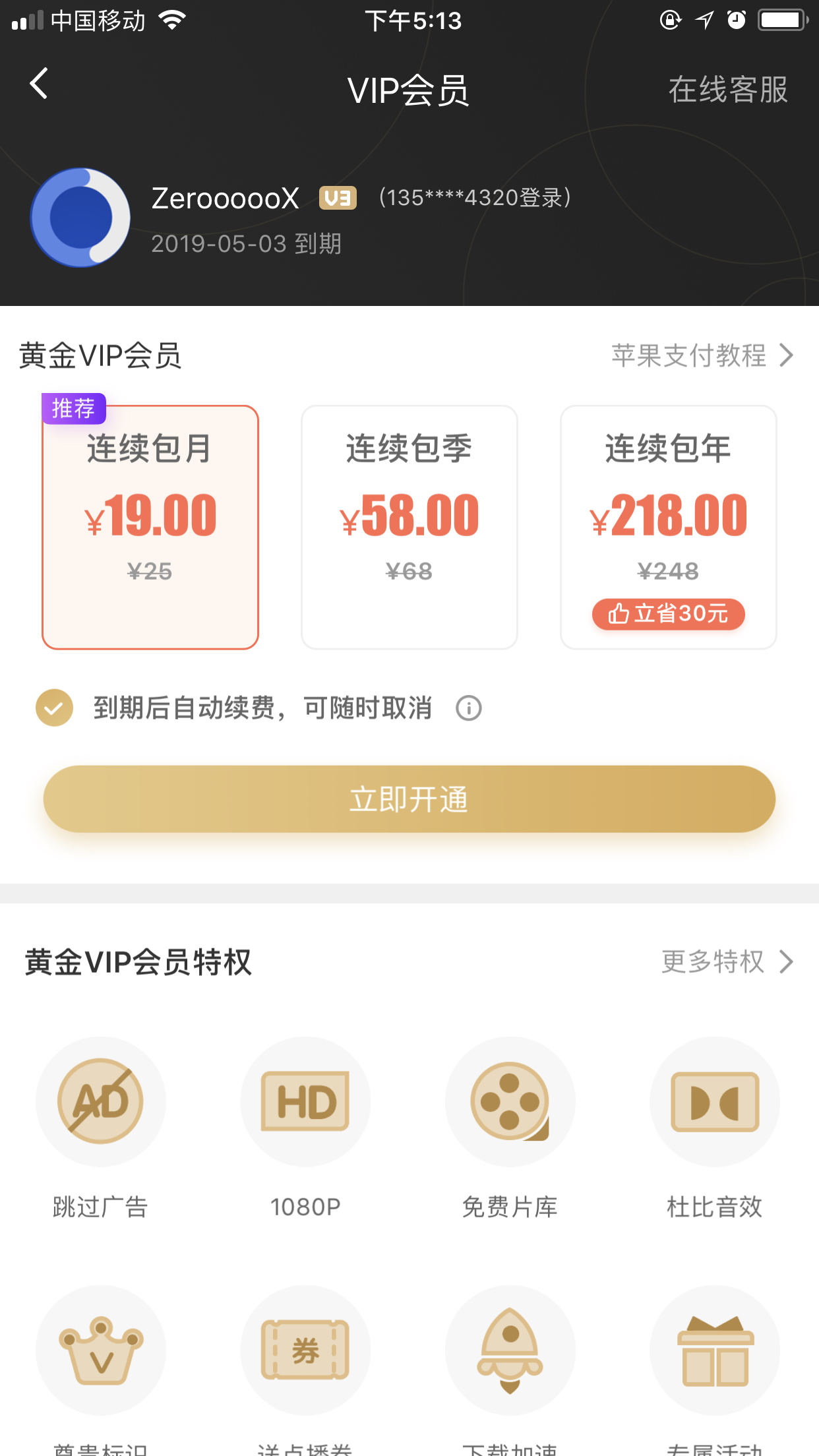Open the auto-renewal info icon

point(469,708)
